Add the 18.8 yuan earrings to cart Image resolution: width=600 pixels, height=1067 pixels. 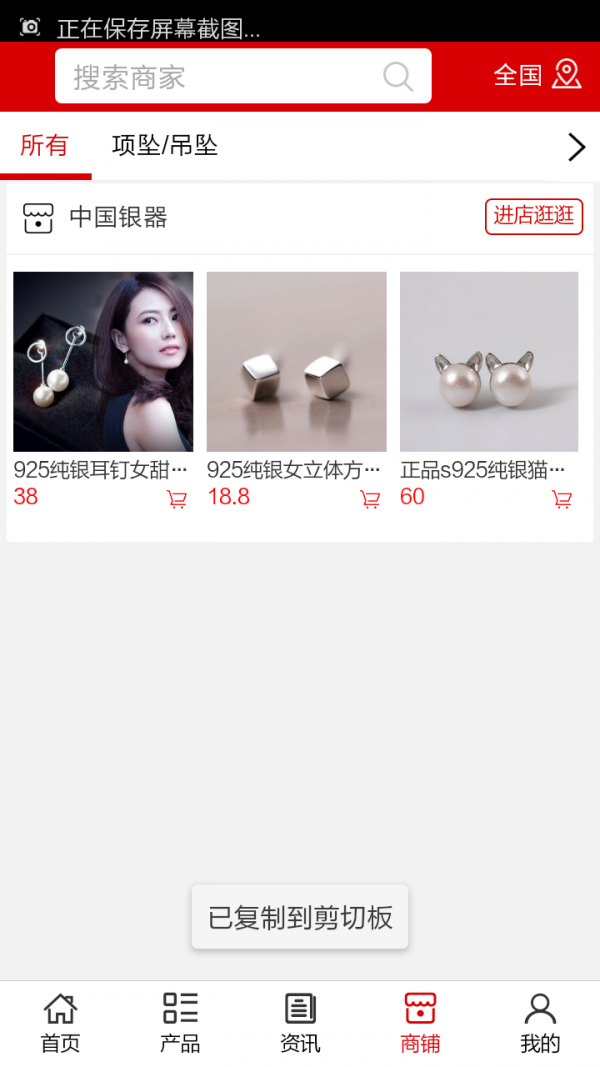[x=370, y=499]
